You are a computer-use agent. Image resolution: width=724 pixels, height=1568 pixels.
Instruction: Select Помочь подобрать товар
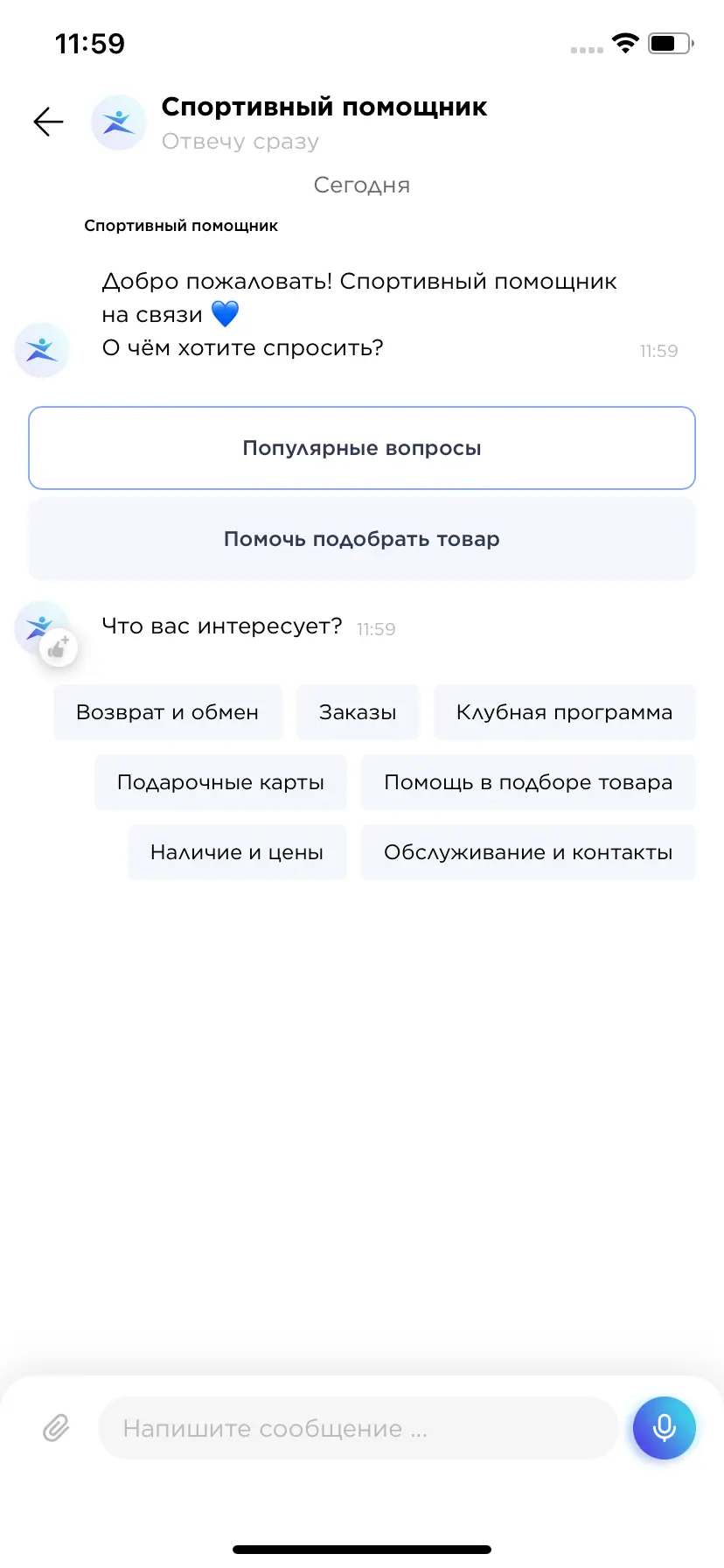pyautogui.click(x=362, y=539)
